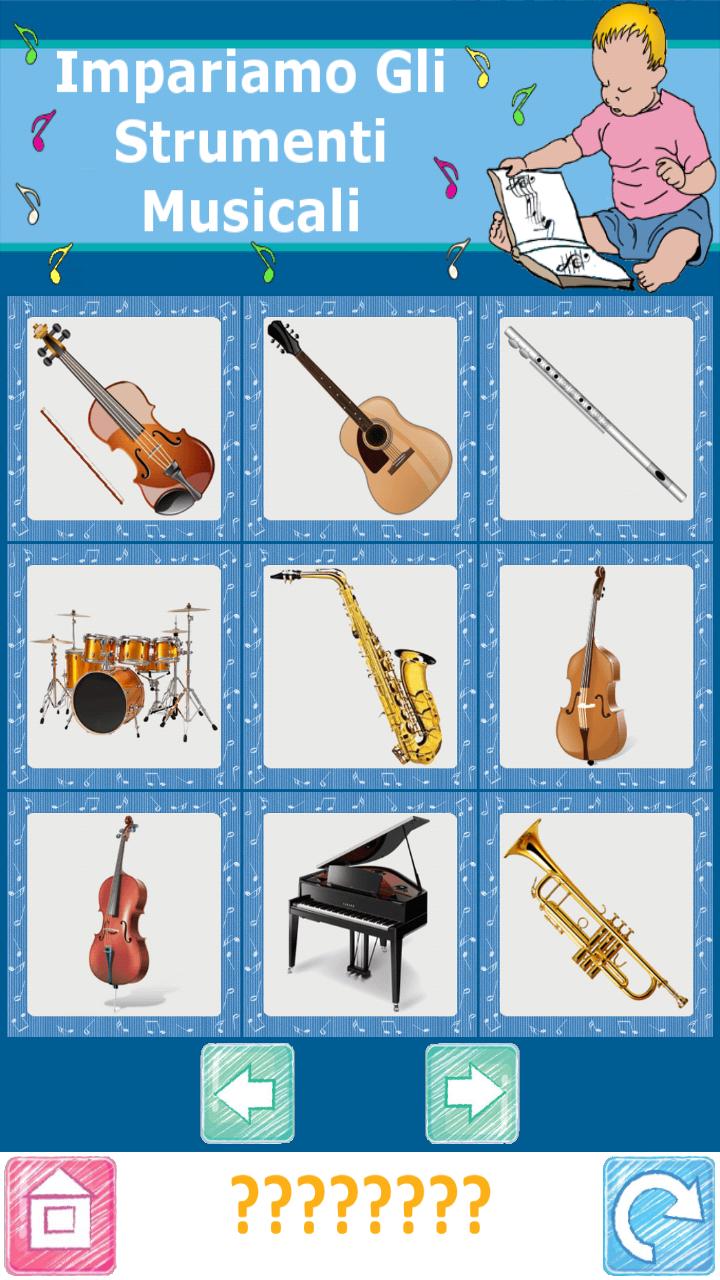Screen dimensions: 720x1280
Task: Tap the blue replay arrow button
Action: [660, 1216]
